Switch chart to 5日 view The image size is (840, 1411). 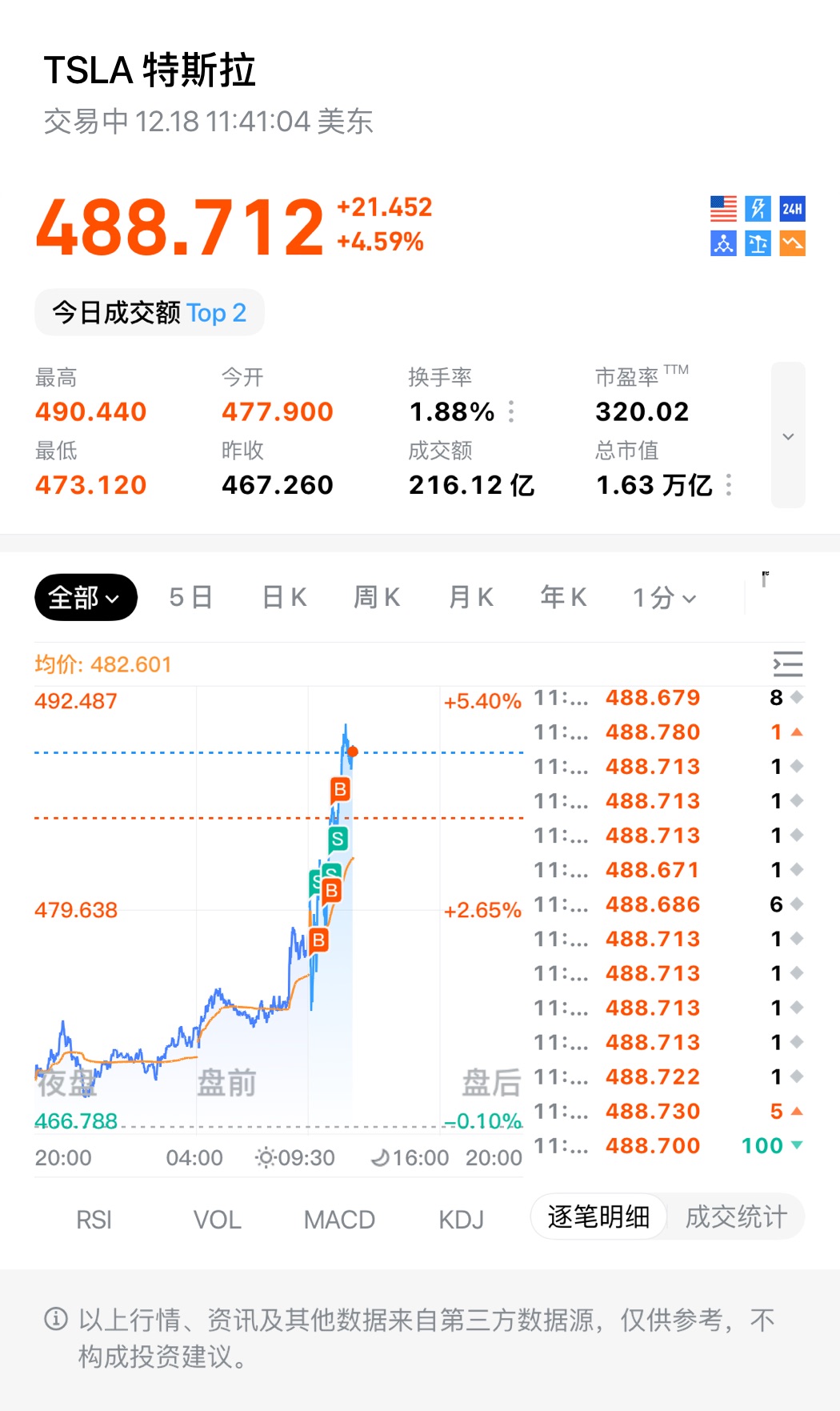coord(190,597)
